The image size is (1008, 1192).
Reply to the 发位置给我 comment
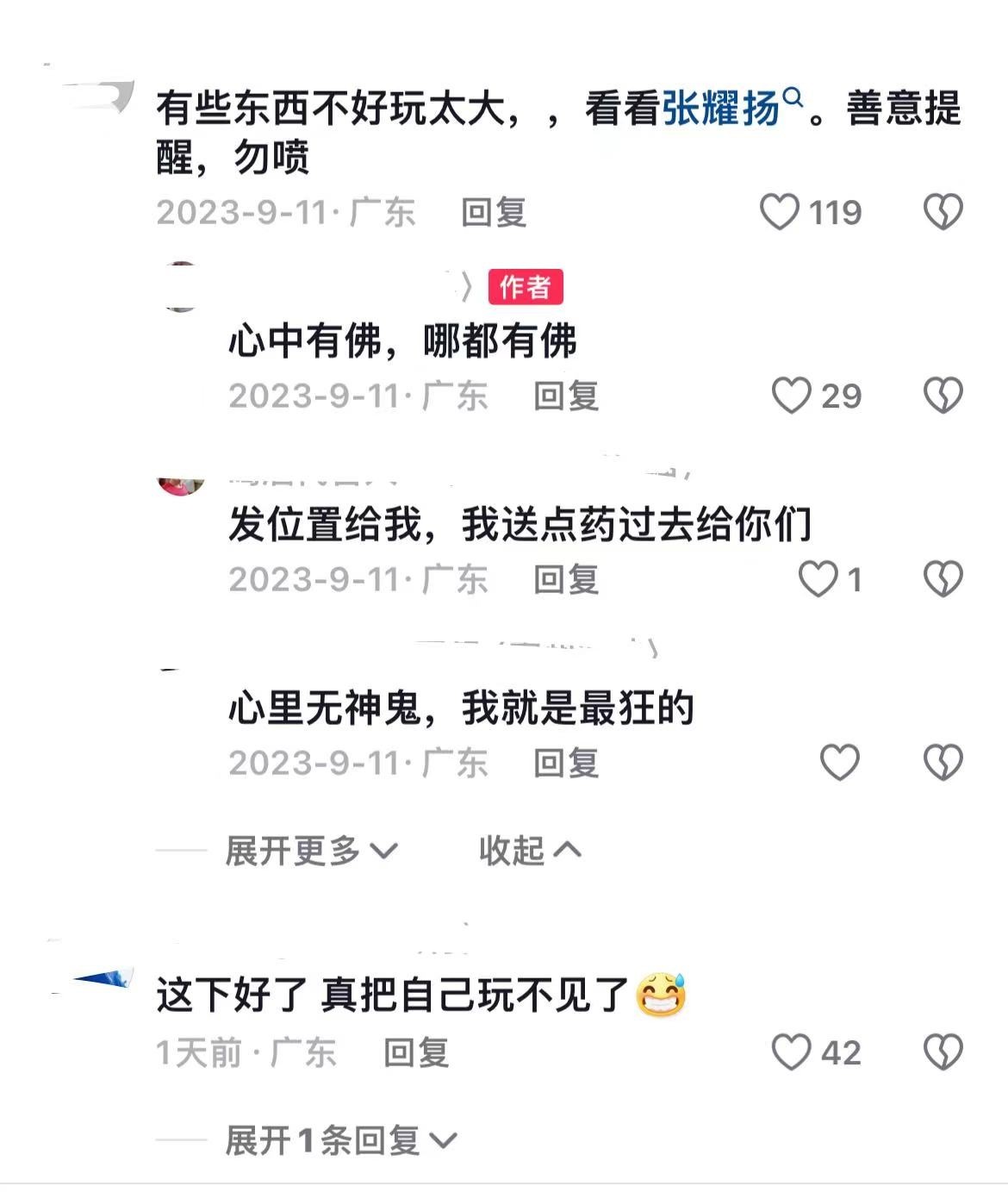click(565, 579)
